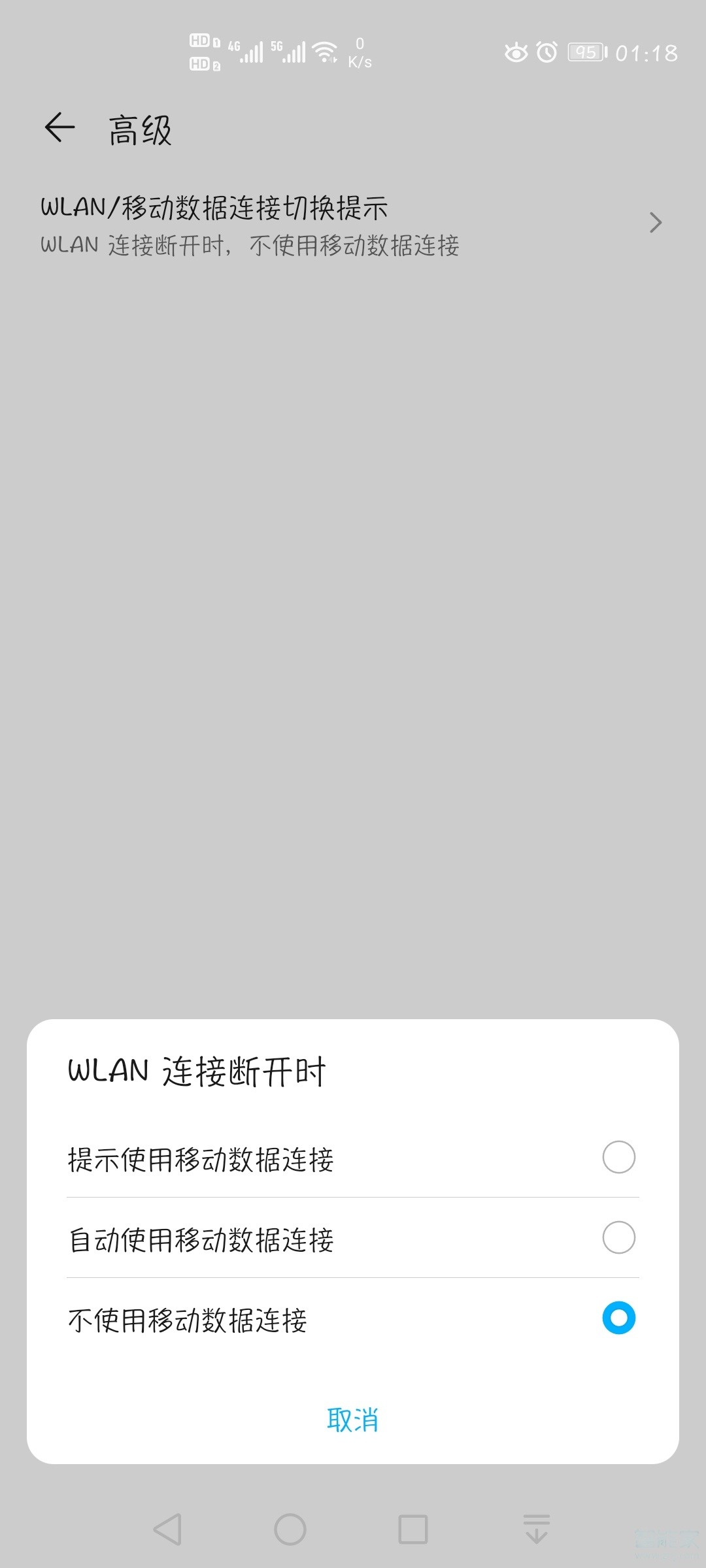The height and width of the screenshot is (1568, 706).
Task: Tap the network speed indicator showing 0 K/s
Action: (x=360, y=51)
